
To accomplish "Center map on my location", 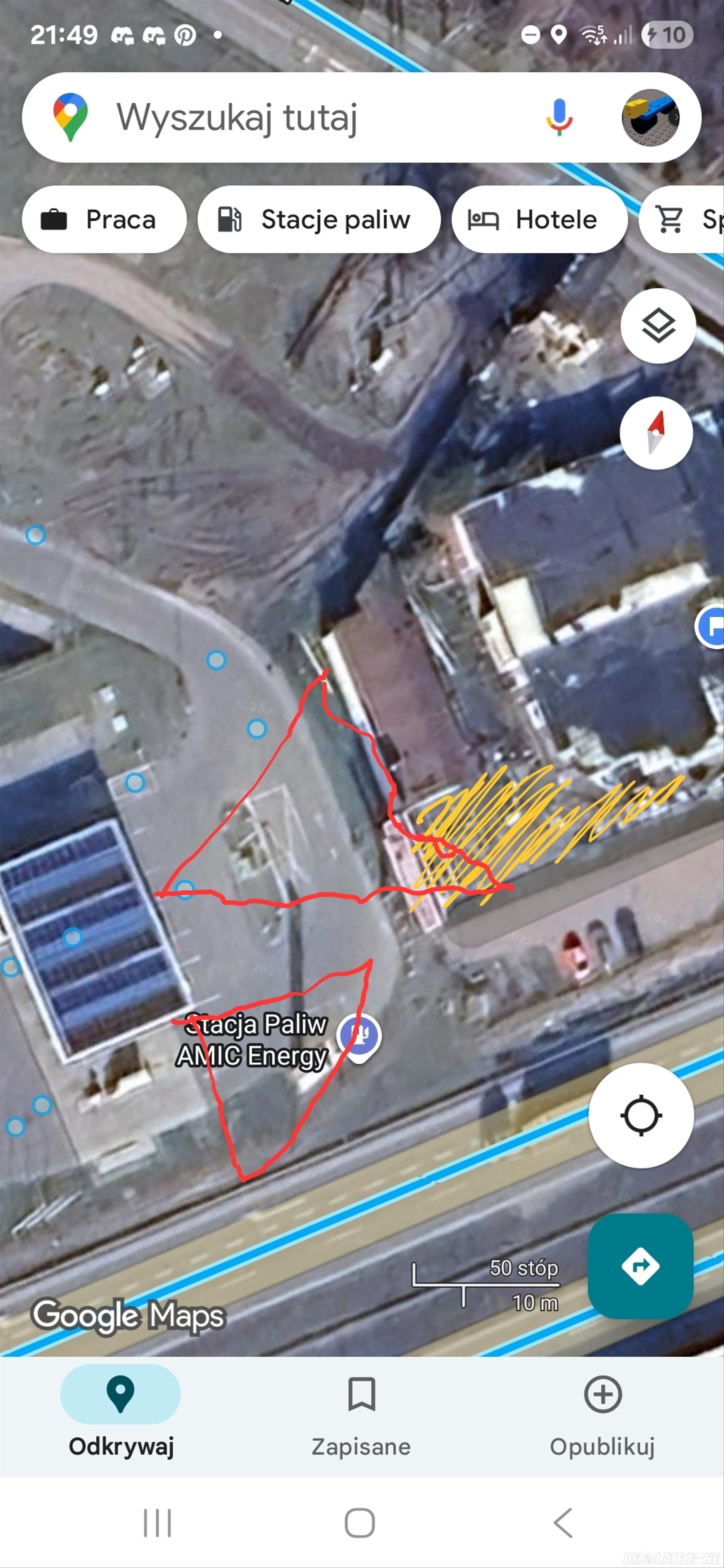I will tap(641, 1116).
